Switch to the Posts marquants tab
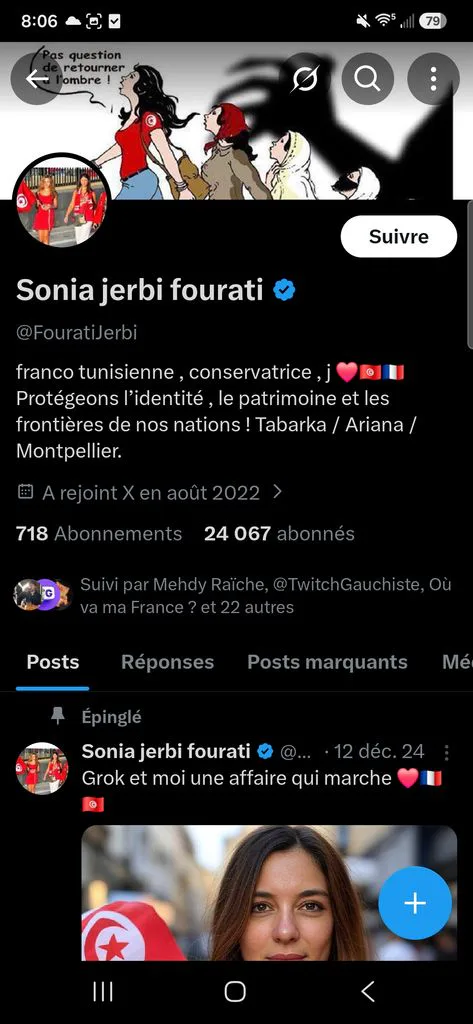Image resolution: width=473 pixels, height=1024 pixels. tap(327, 662)
